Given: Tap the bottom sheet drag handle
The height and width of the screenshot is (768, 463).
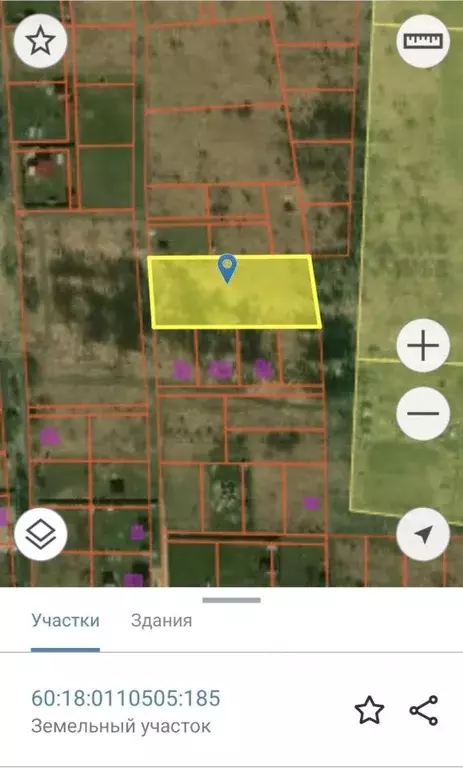Looking at the screenshot, I should click(x=231, y=600).
